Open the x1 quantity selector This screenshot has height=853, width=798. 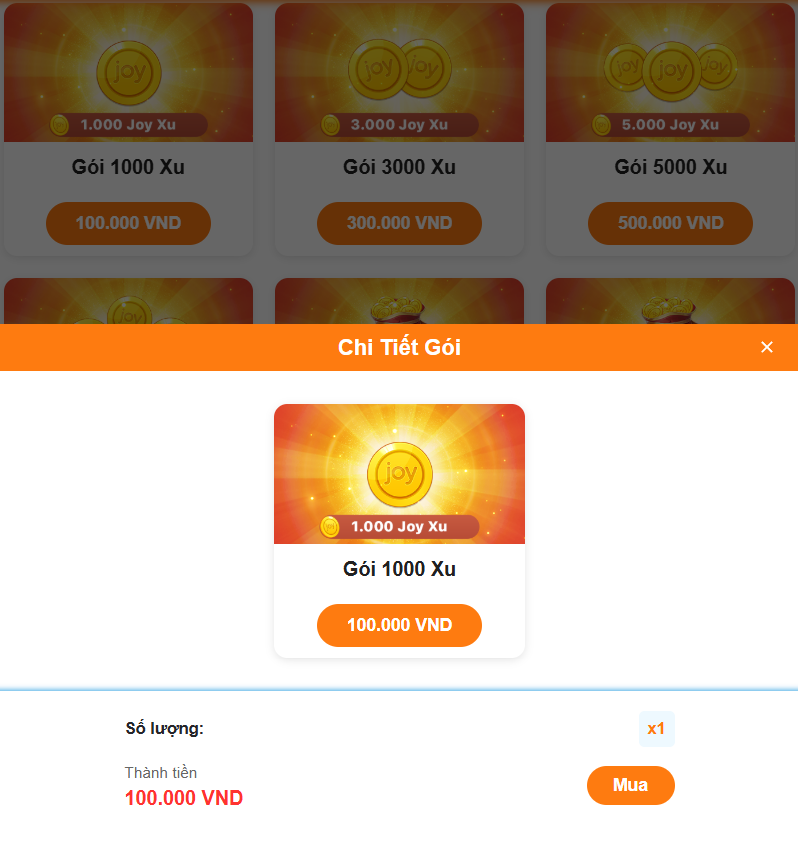656,729
